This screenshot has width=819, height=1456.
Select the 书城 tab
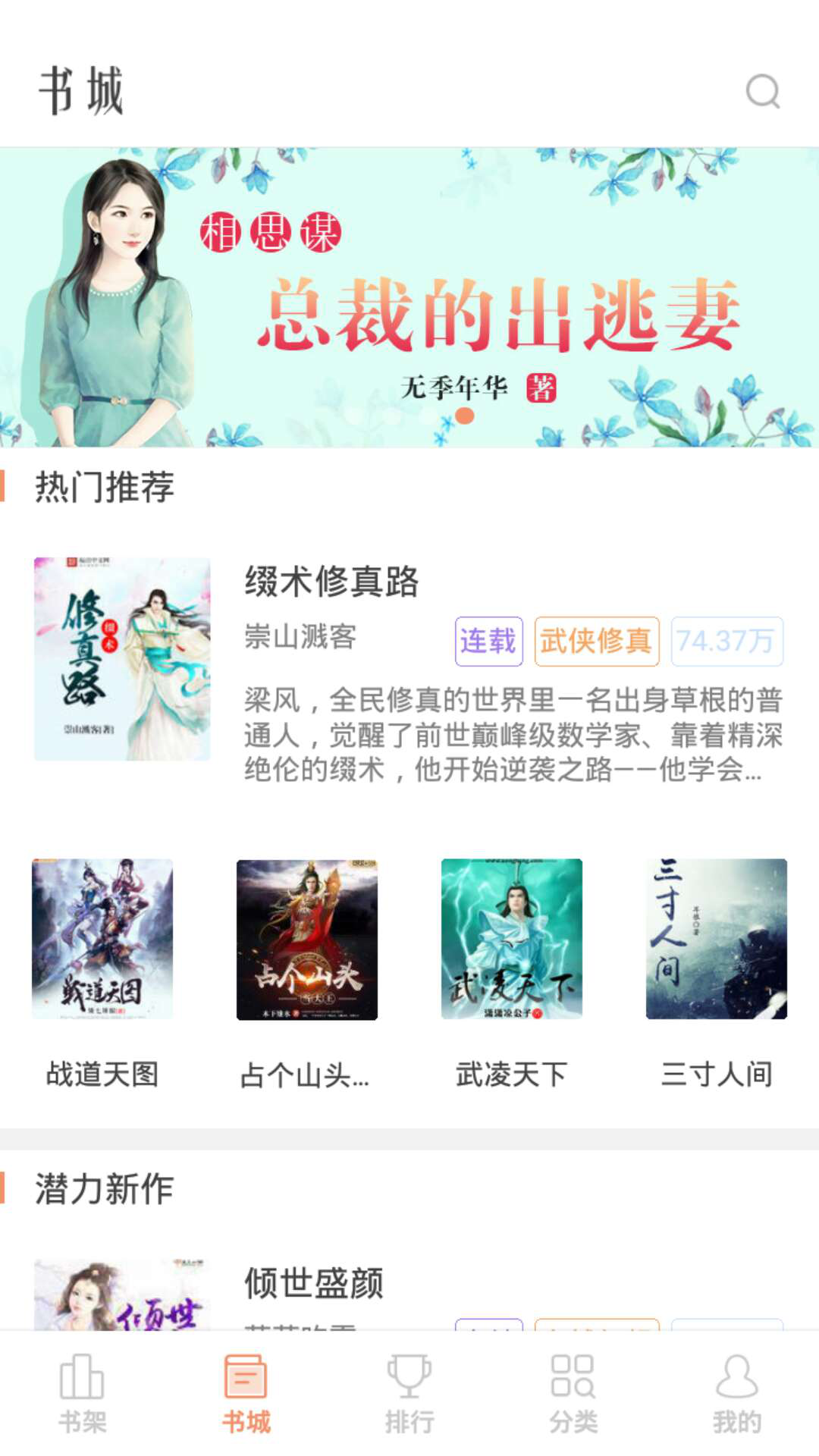tap(246, 1394)
